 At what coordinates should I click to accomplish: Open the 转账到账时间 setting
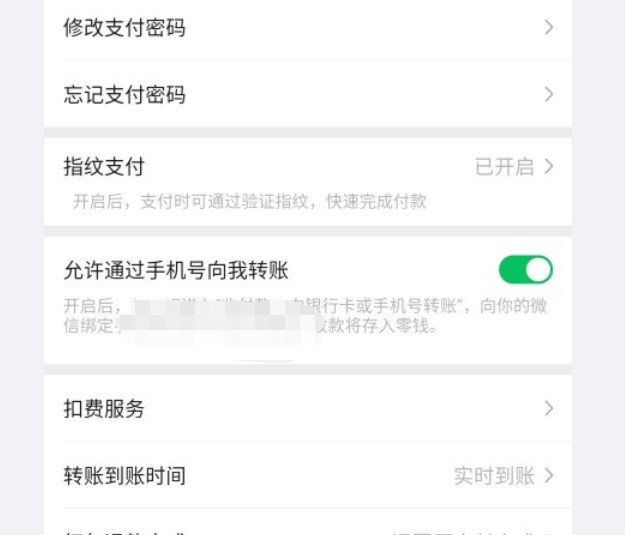(307, 475)
